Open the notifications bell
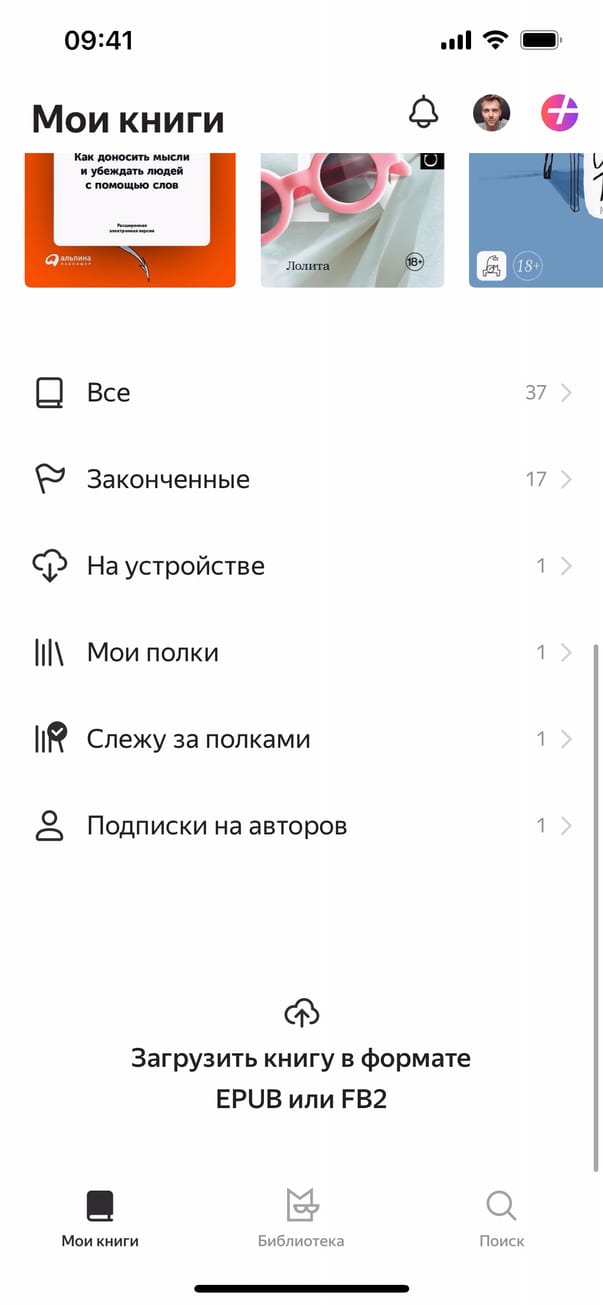 click(x=424, y=112)
